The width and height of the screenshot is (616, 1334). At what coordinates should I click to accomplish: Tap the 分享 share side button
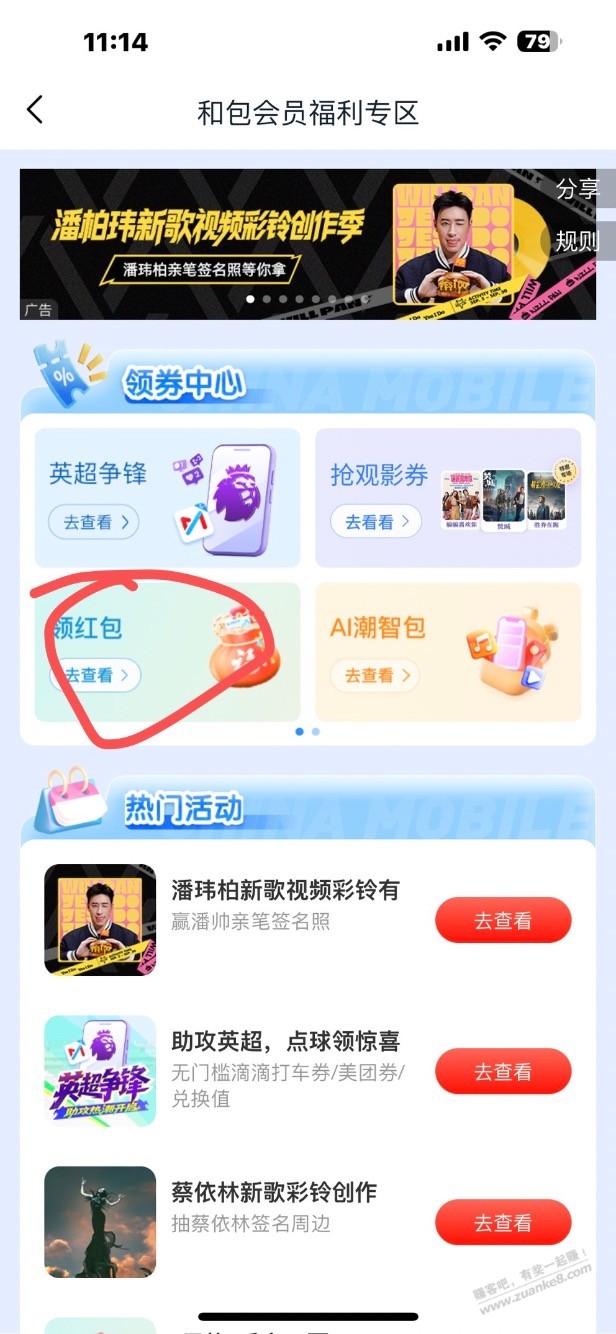tap(579, 189)
